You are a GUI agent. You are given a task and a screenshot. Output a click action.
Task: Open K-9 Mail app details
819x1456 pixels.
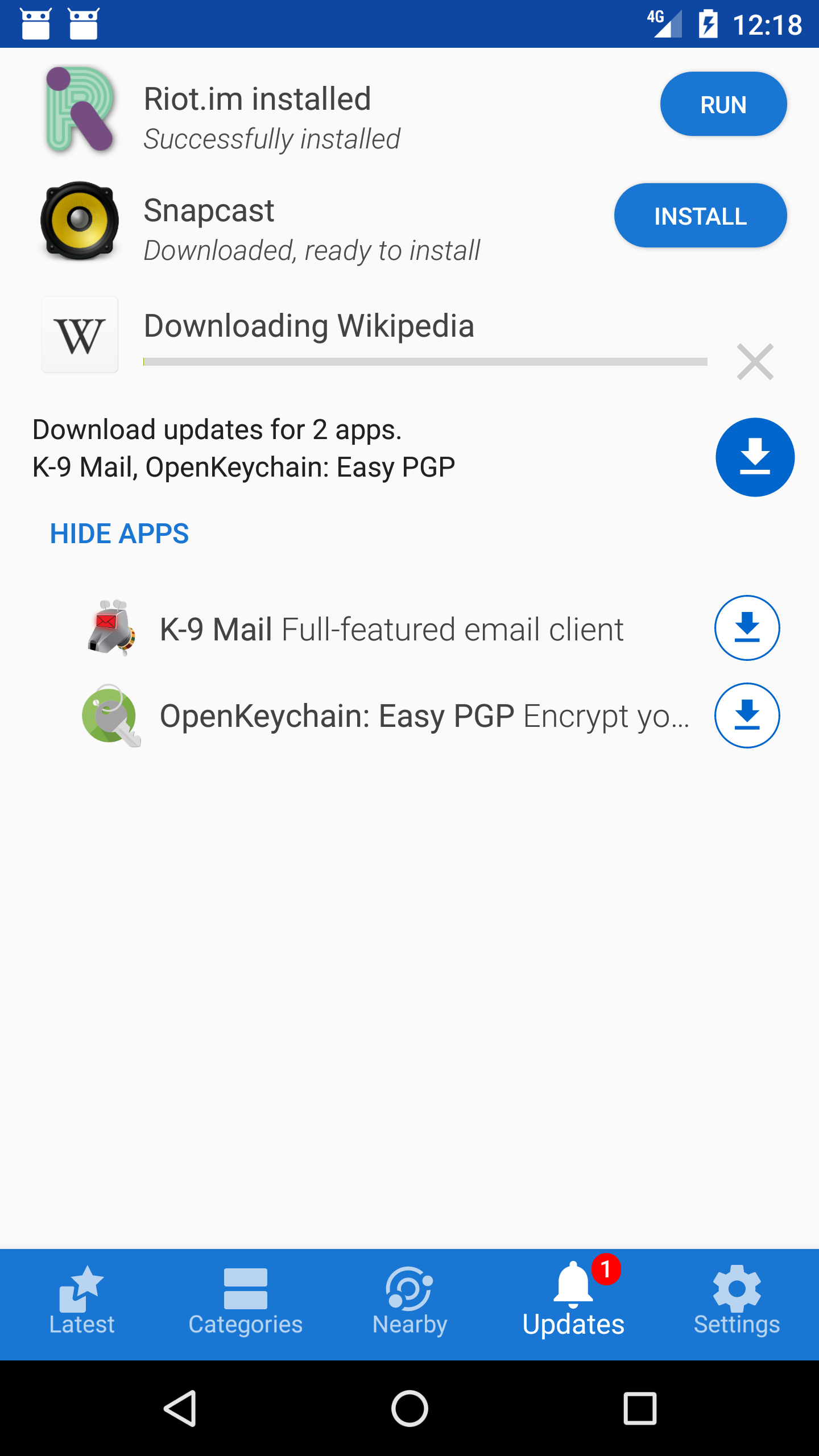[391, 629]
